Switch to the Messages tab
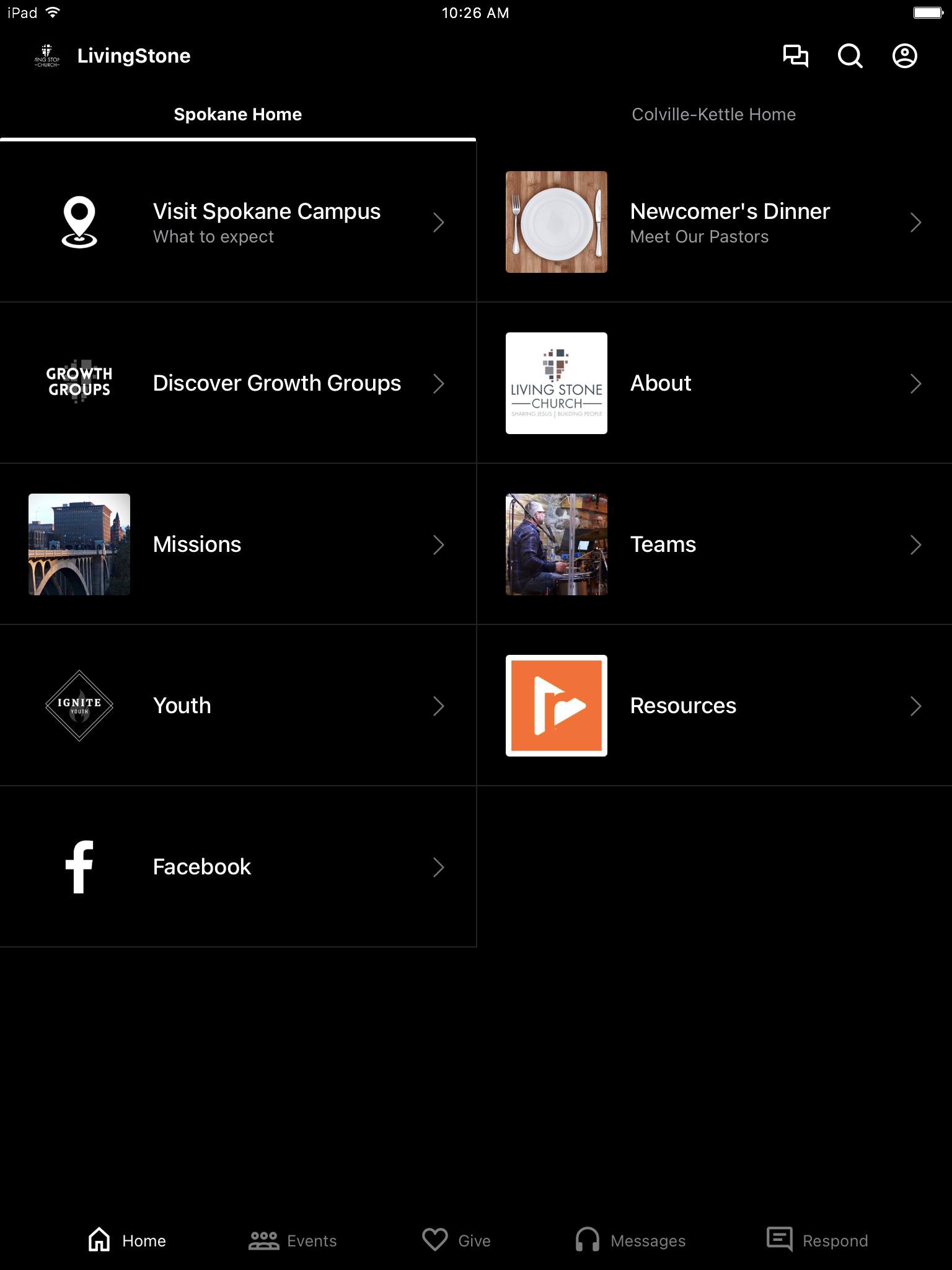This screenshot has width=952, height=1270. pyautogui.click(x=630, y=1240)
